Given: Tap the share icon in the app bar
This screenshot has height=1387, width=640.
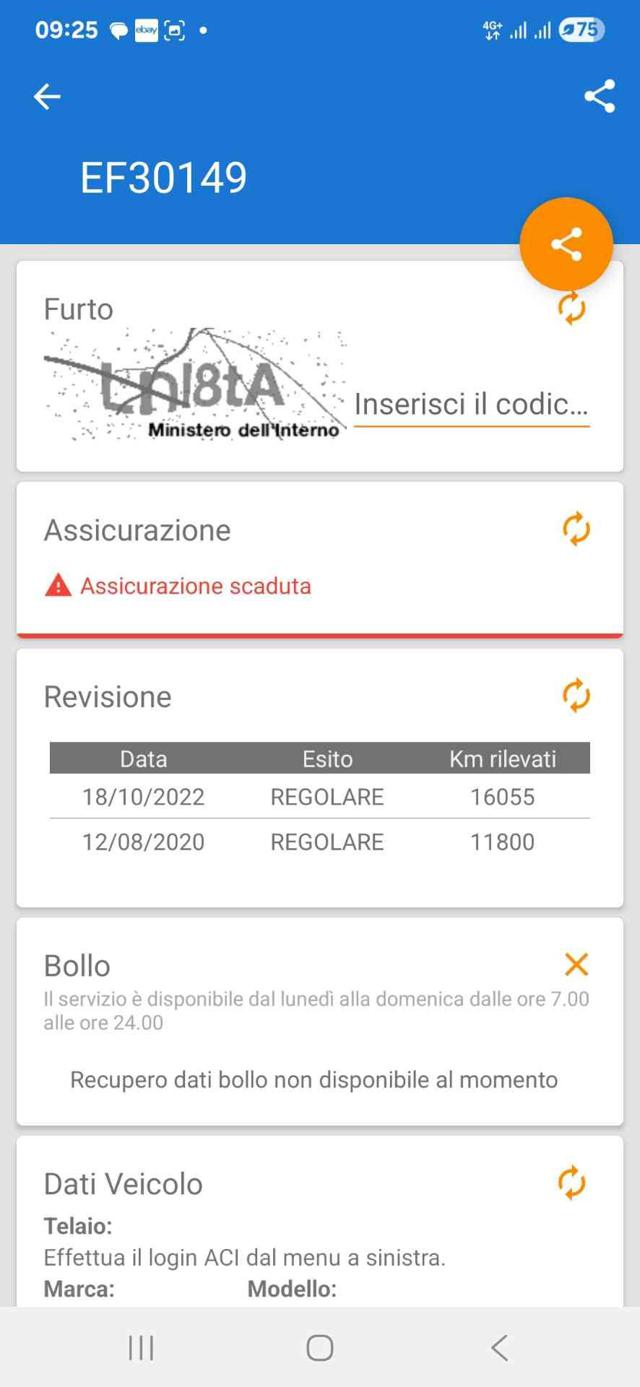Looking at the screenshot, I should point(599,96).
